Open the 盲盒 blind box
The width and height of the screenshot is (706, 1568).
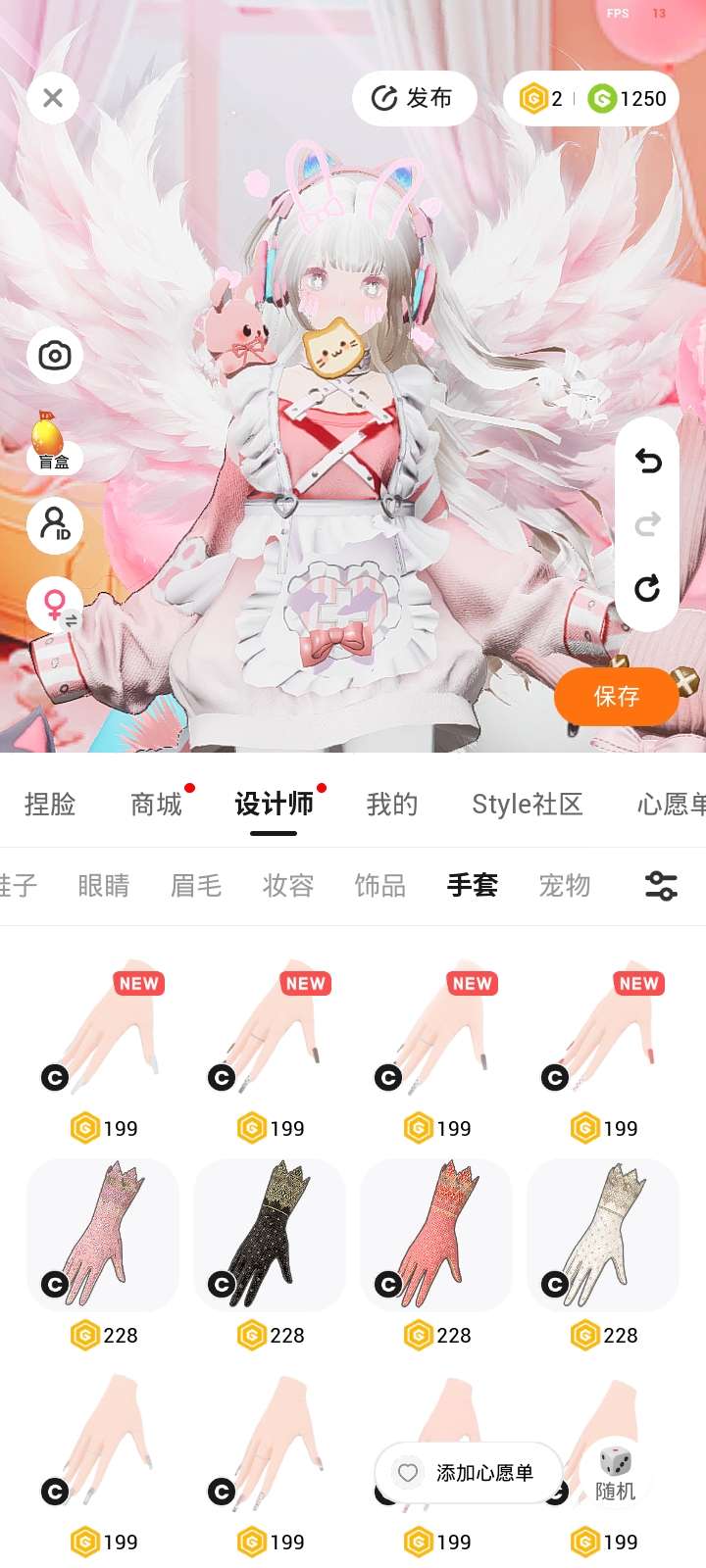(x=53, y=443)
